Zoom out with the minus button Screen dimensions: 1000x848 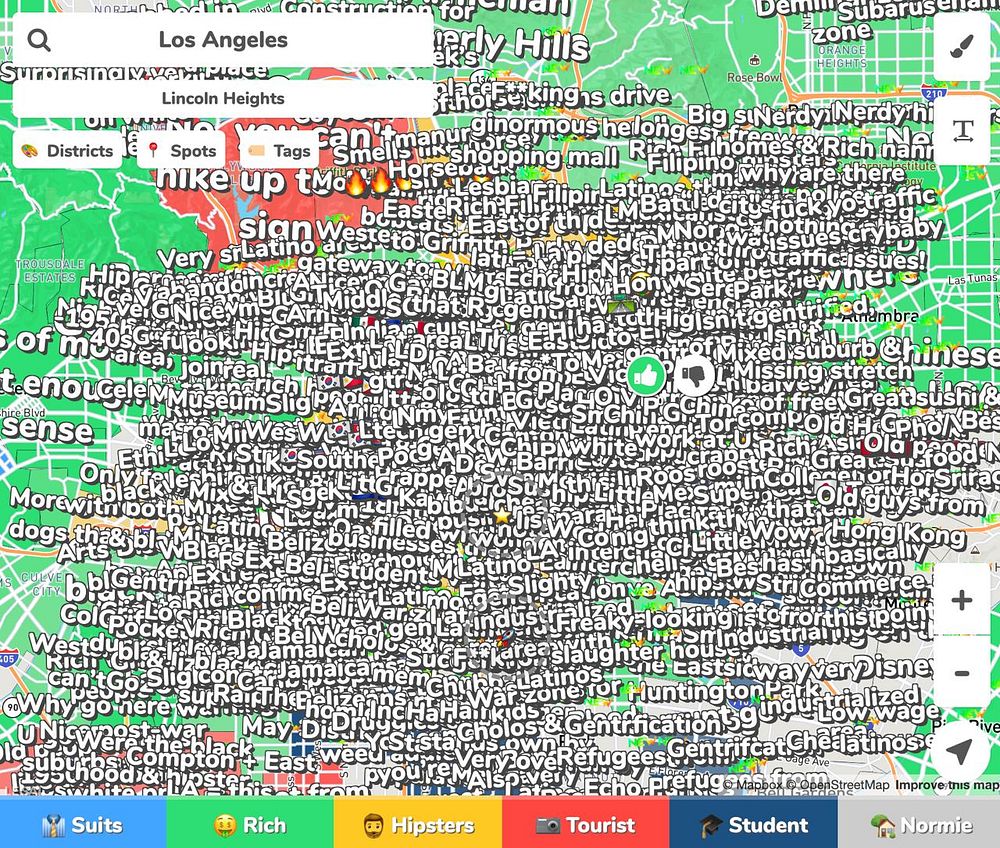point(962,673)
